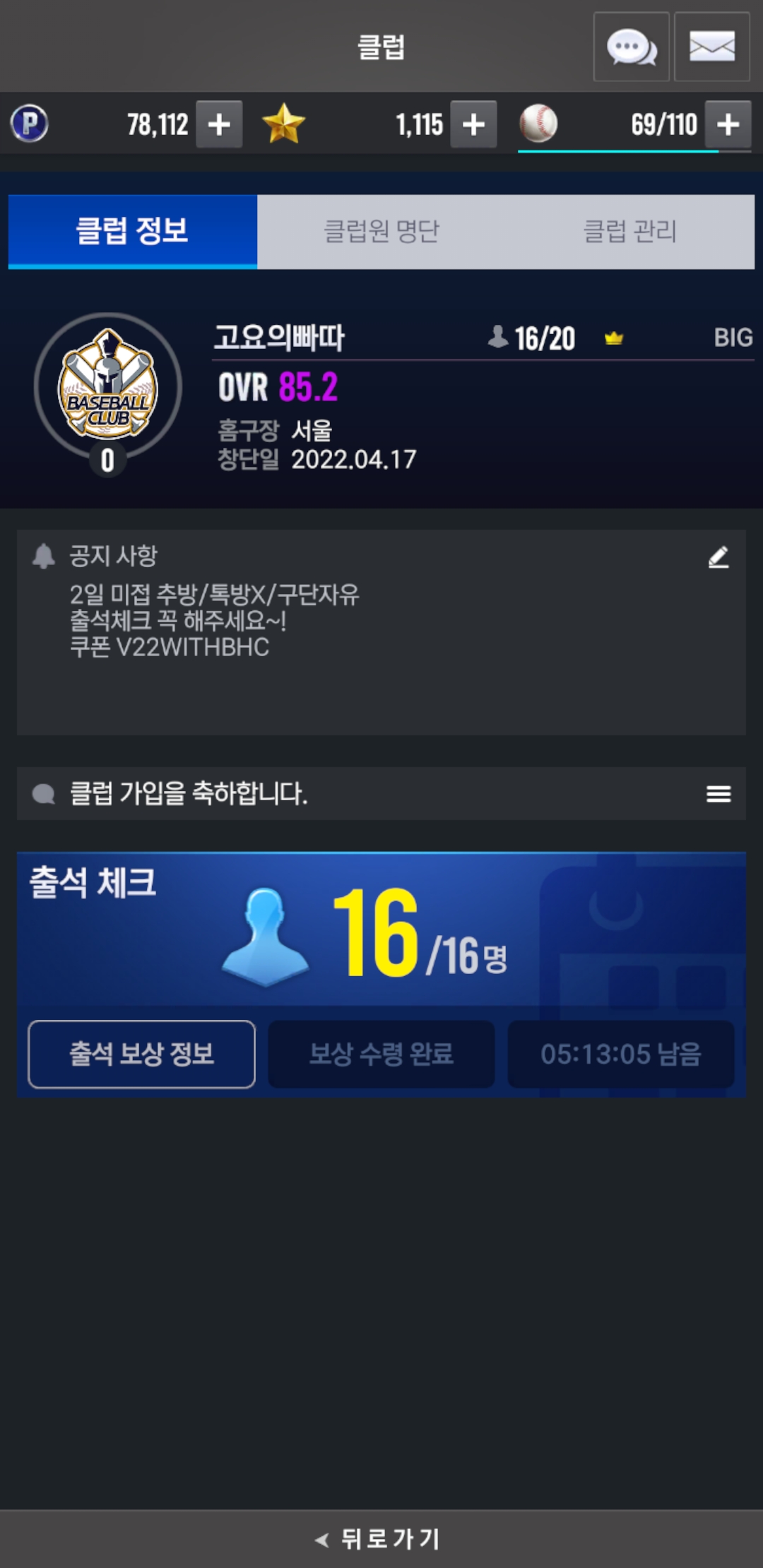View 출석 보상 정보
This screenshot has width=763, height=1568.
coord(141,1054)
